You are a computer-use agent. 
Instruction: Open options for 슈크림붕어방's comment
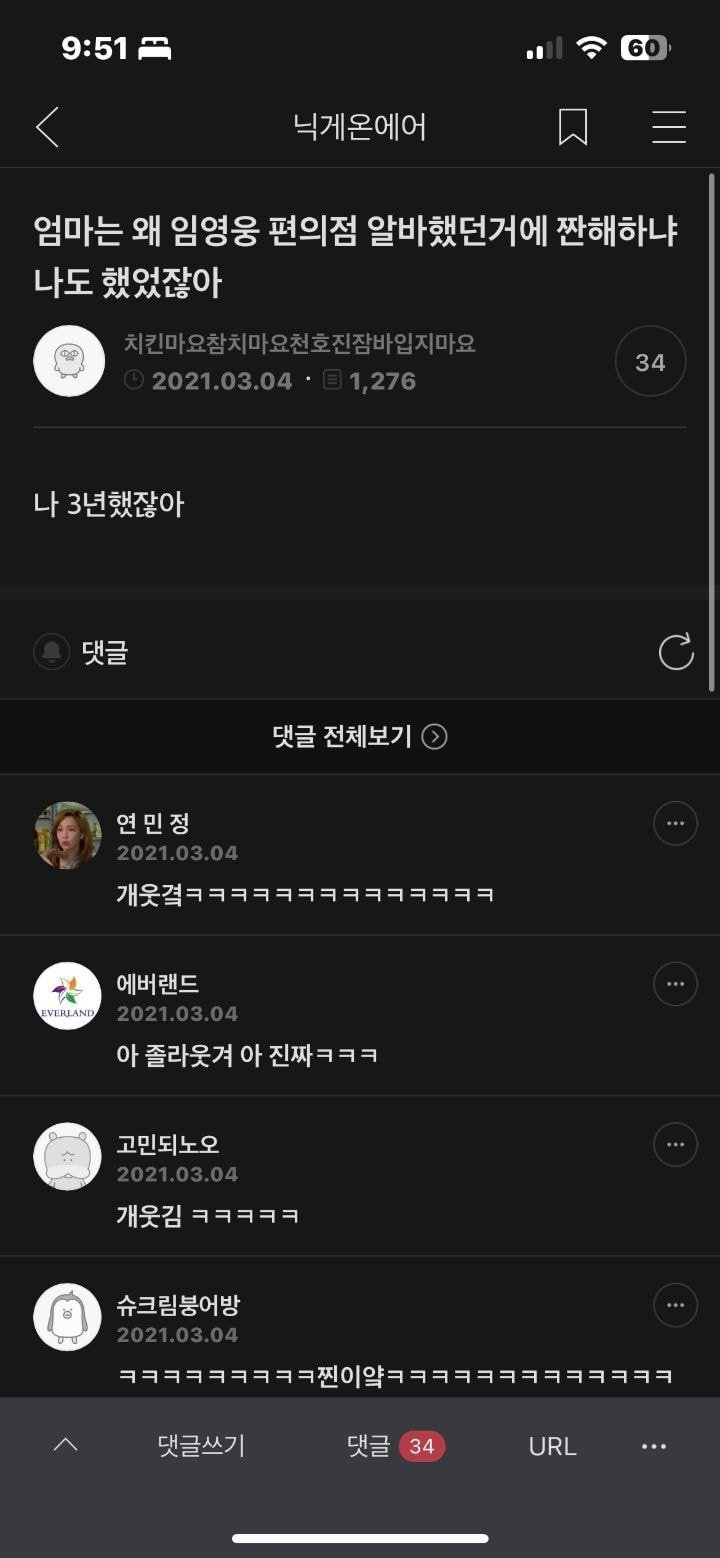tap(675, 1305)
